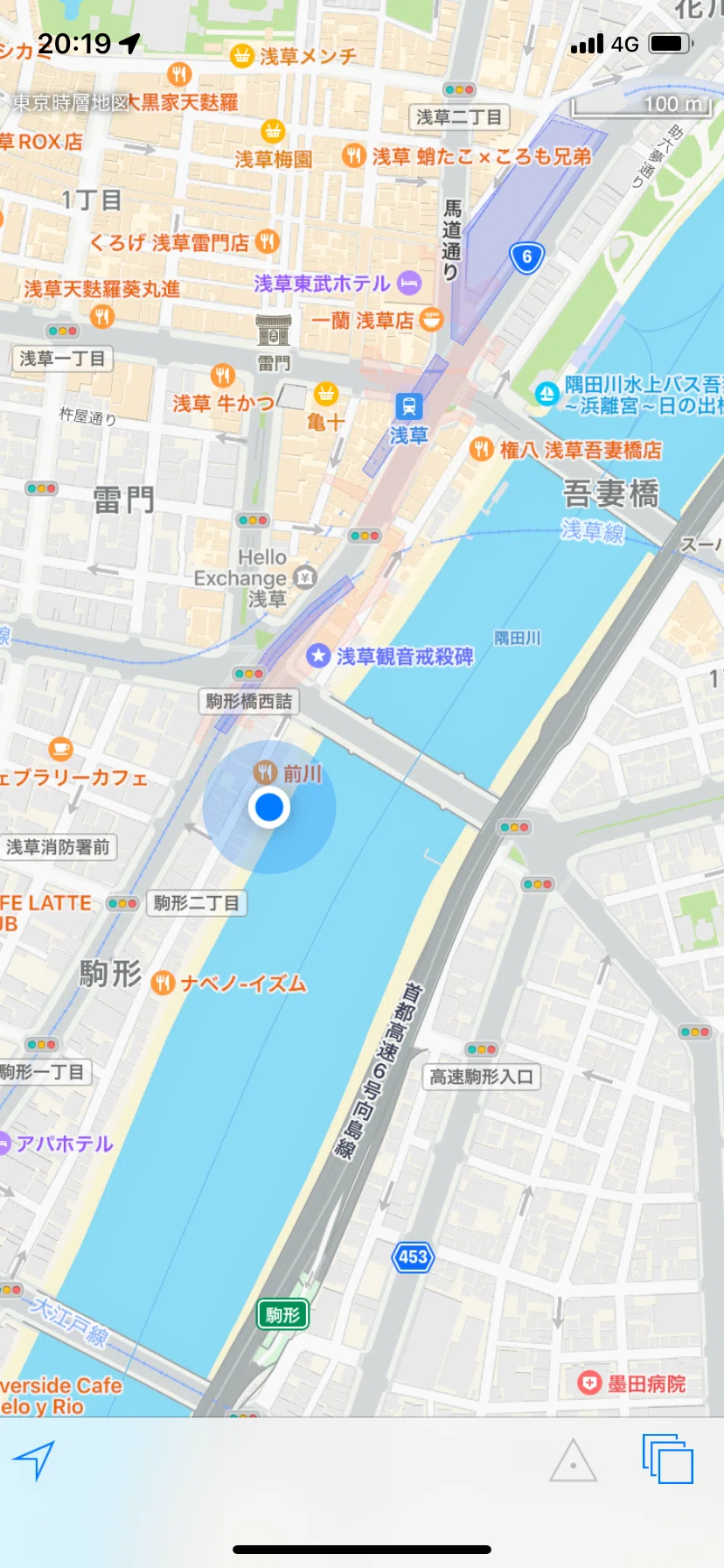The image size is (724, 1568).
Task: Tap the triangle icon in bottom toolbar
Action: (x=573, y=1460)
